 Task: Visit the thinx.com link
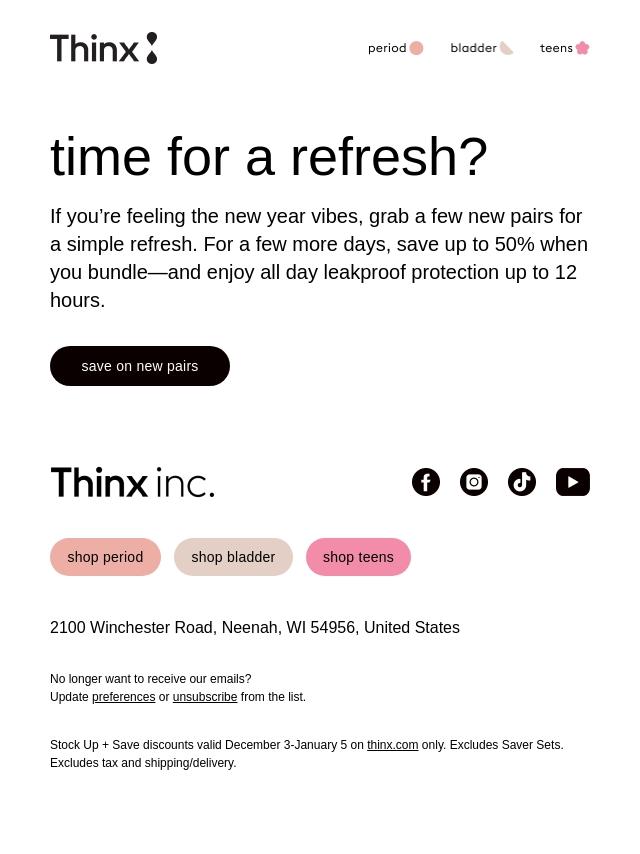coord(393,745)
